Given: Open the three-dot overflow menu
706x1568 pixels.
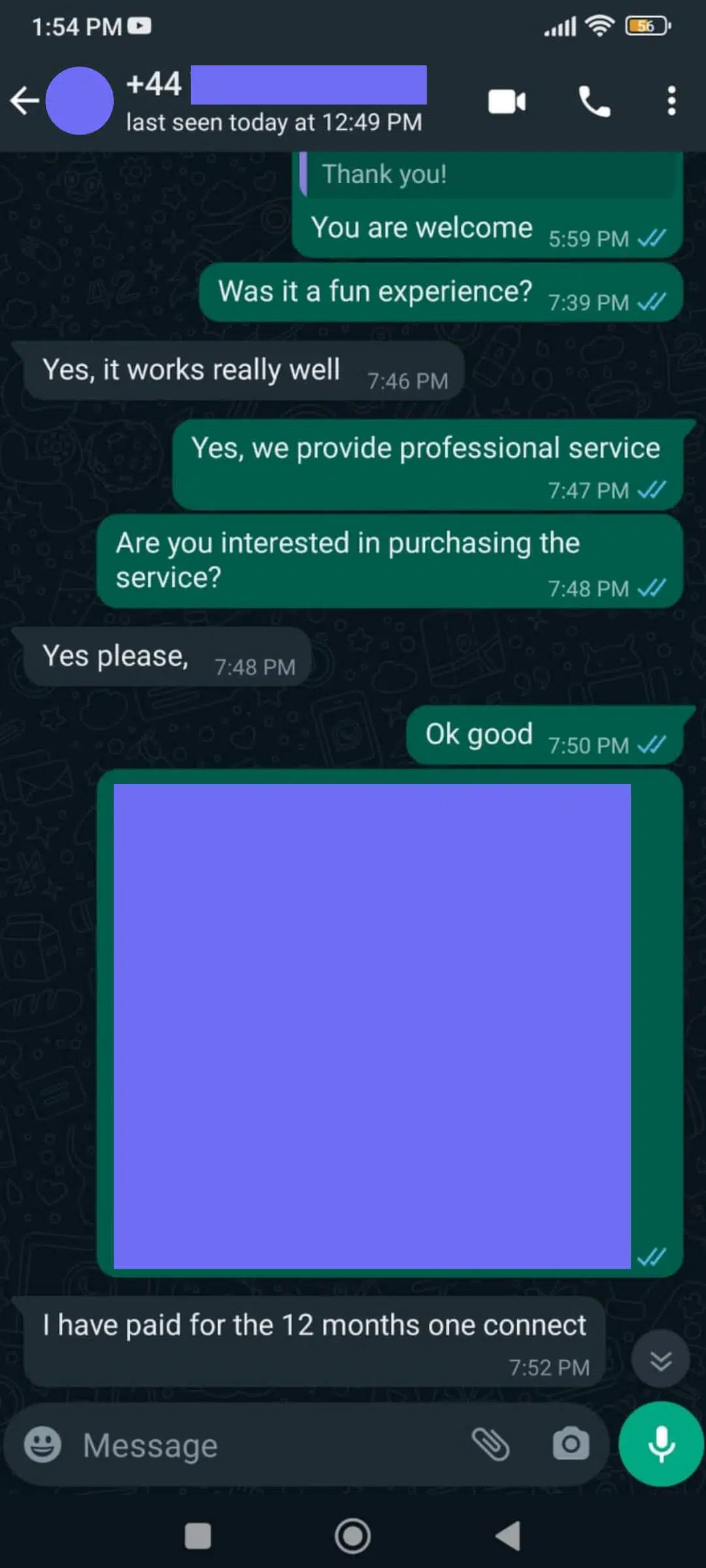Looking at the screenshot, I should [x=671, y=102].
